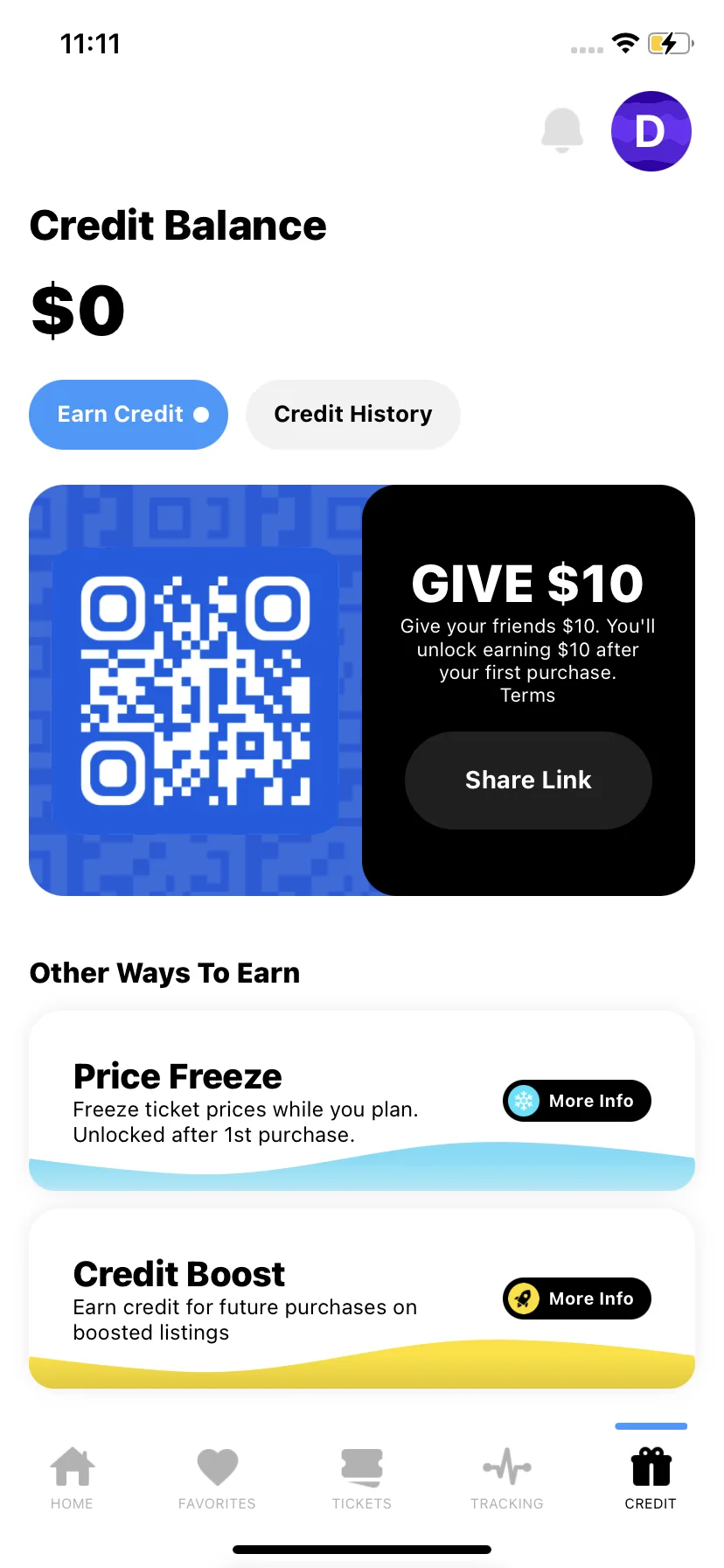Switch to the Favorites tab
Screen dimensions: 724x1568
click(x=217, y=1479)
